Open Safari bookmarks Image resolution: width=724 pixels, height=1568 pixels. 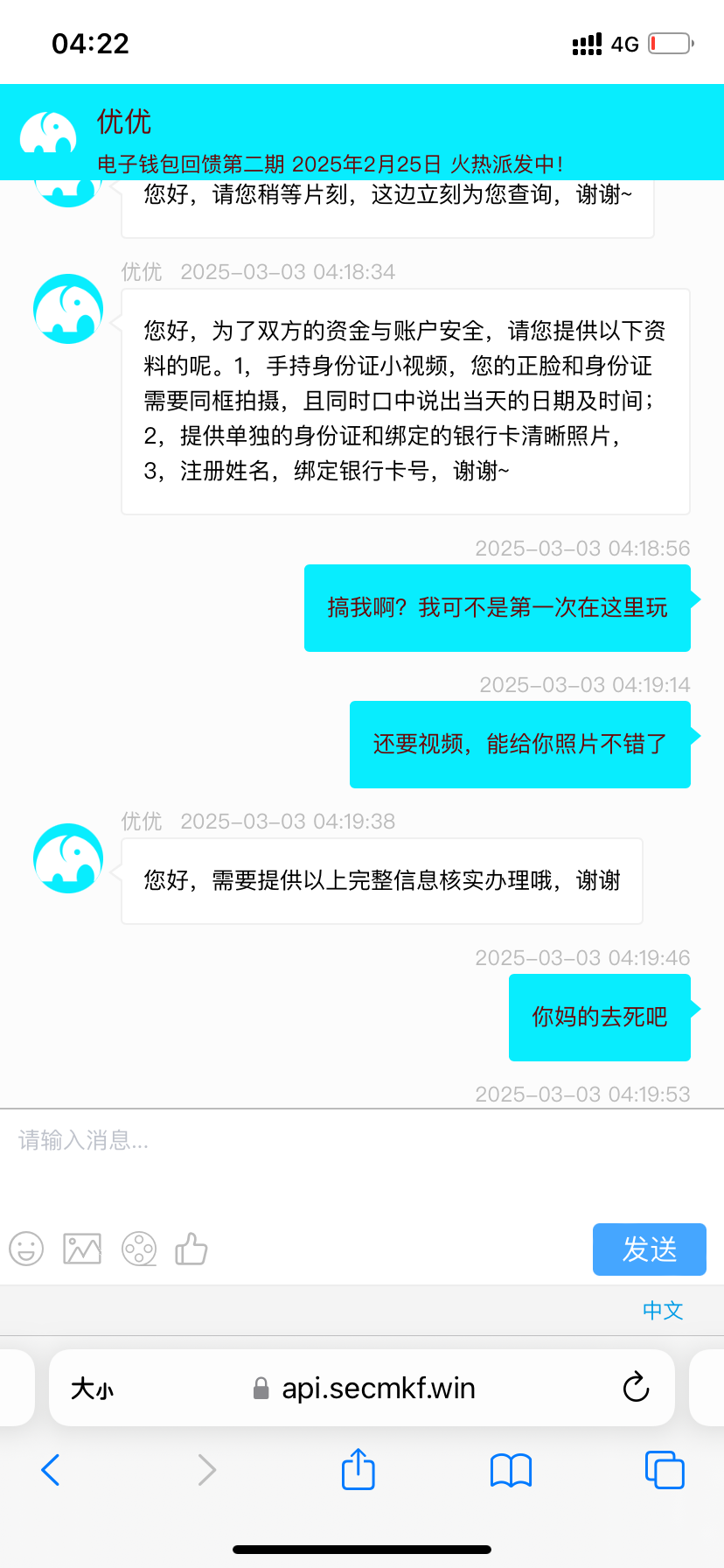[x=512, y=1470]
